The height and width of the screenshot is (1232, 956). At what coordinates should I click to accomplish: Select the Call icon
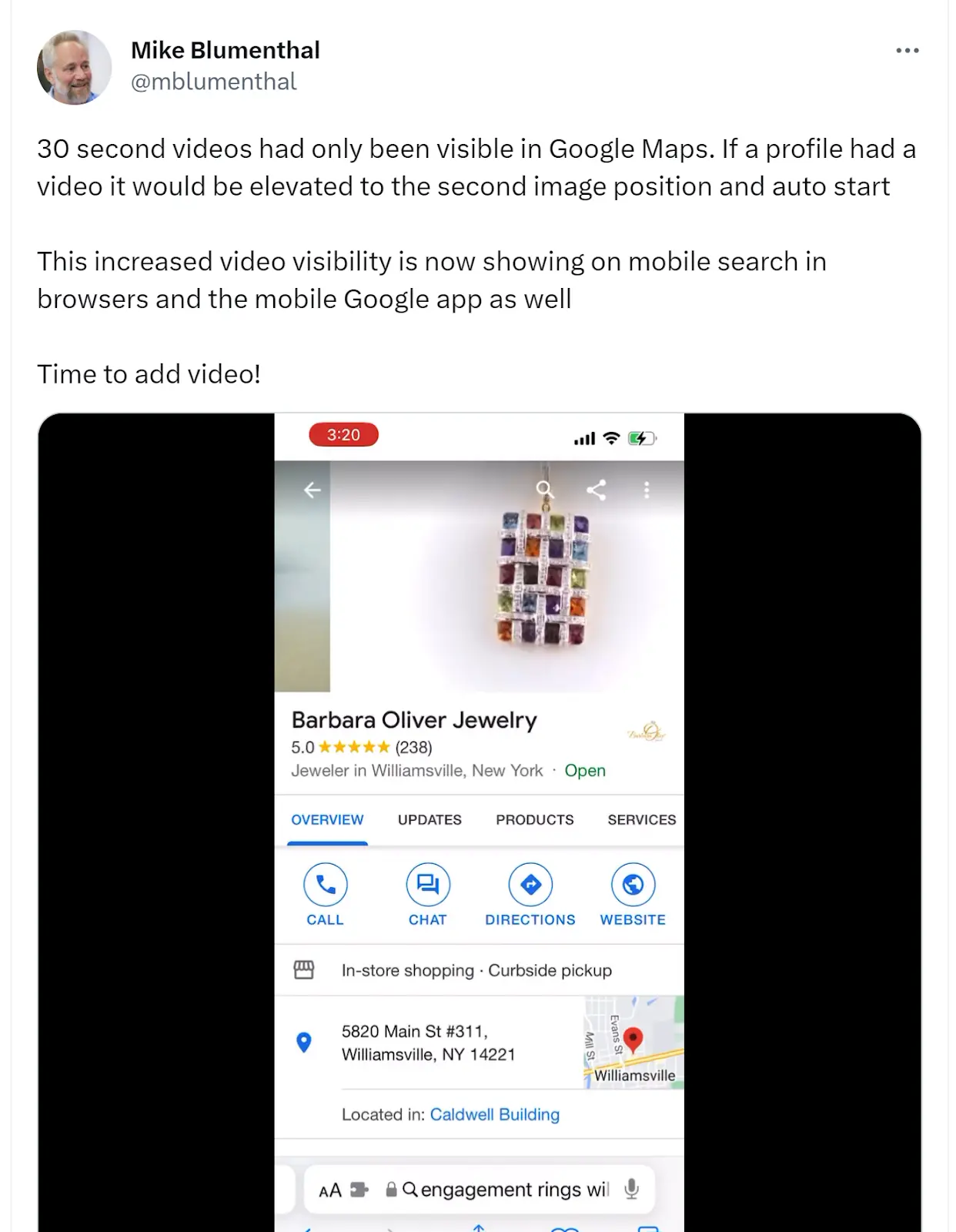(326, 884)
